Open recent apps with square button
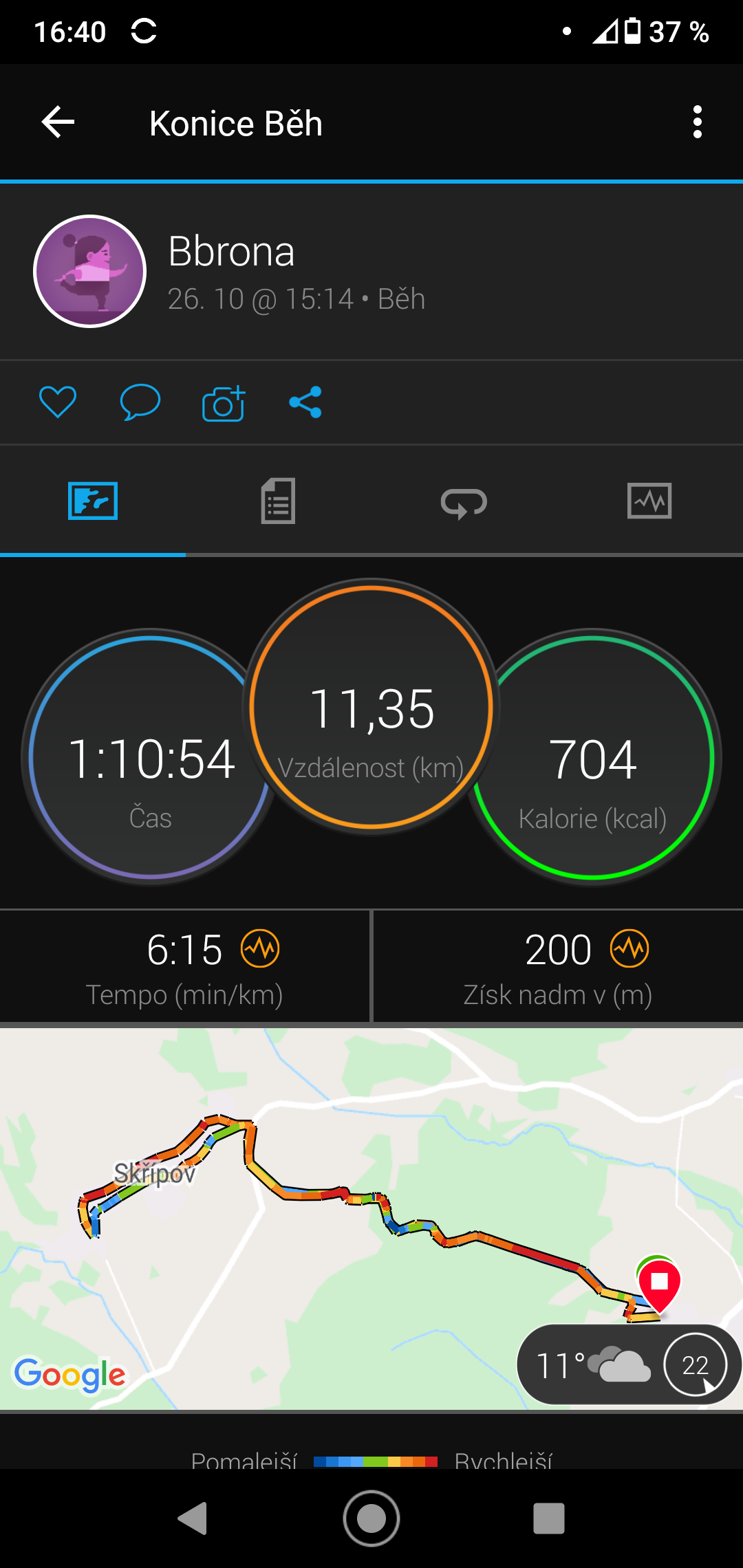The height and width of the screenshot is (1568, 743). click(549, 1518)
